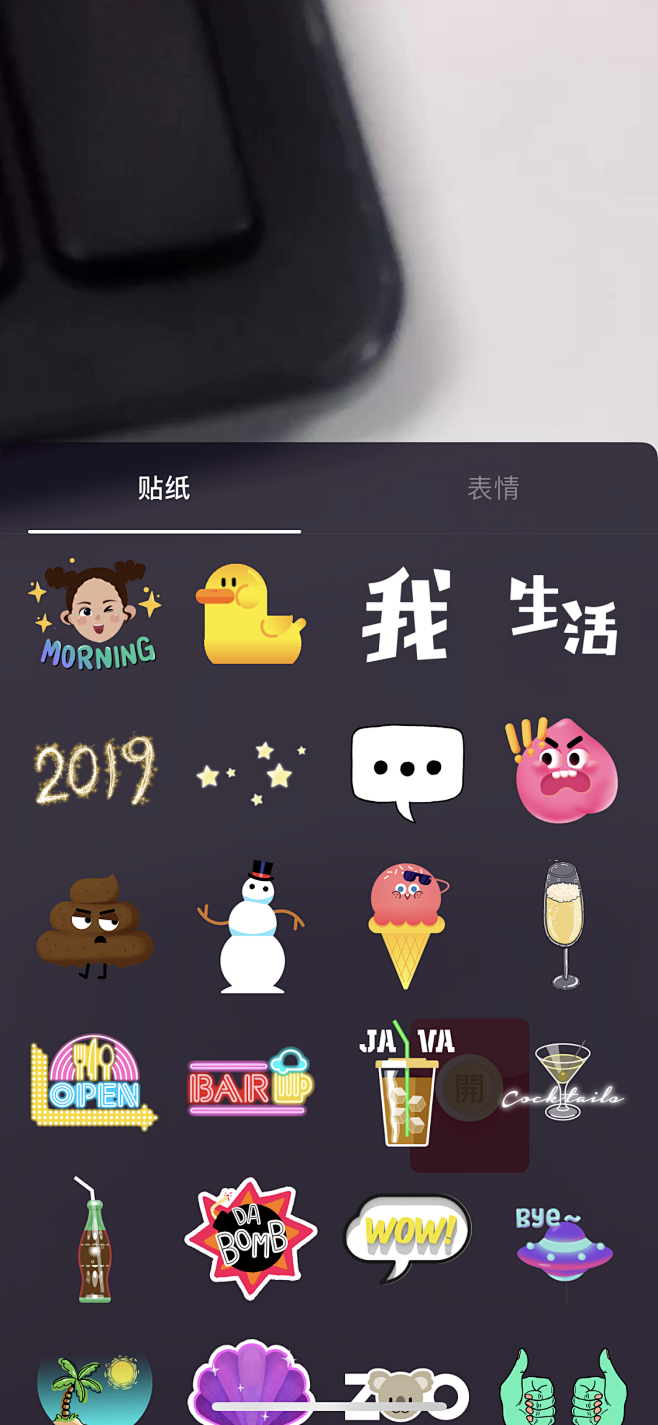658x1425 pixels.
Task: Insert the cola bottle sticker
Action: [93, 1240]
